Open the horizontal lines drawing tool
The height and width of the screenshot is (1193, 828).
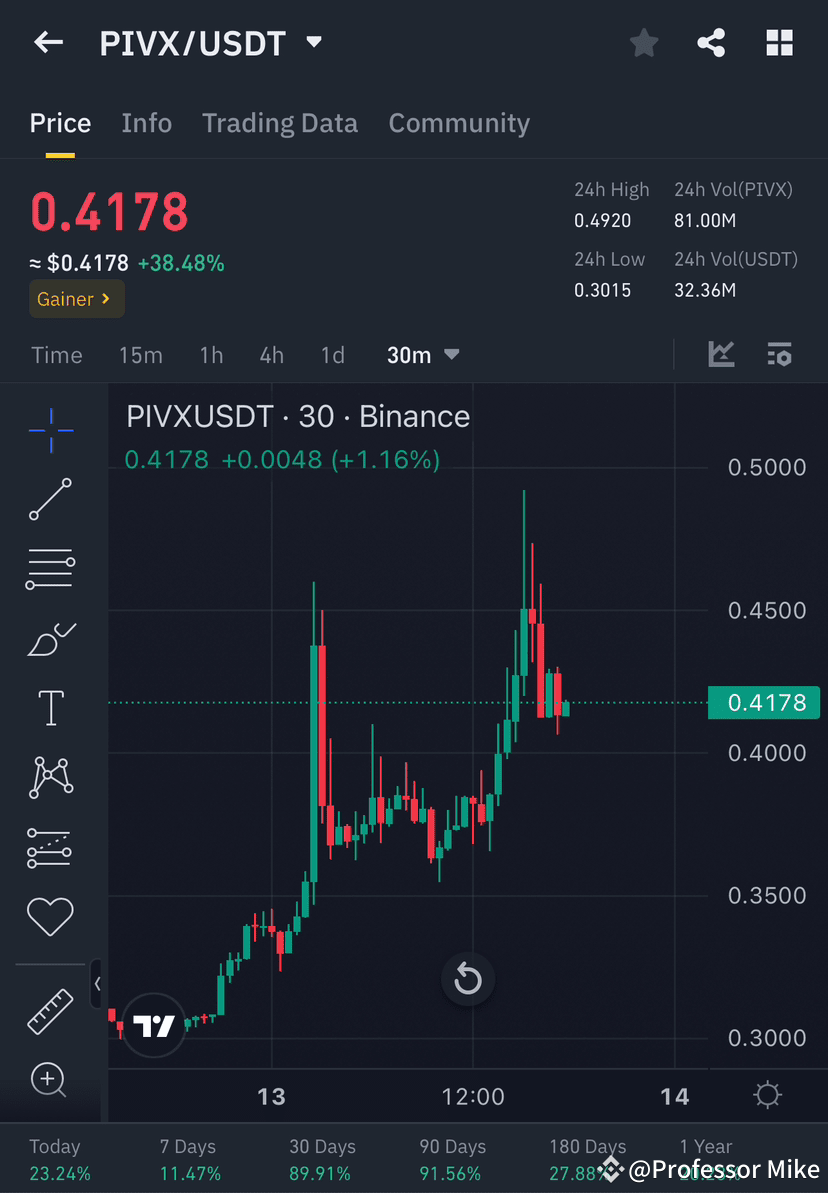coord(50,568)
